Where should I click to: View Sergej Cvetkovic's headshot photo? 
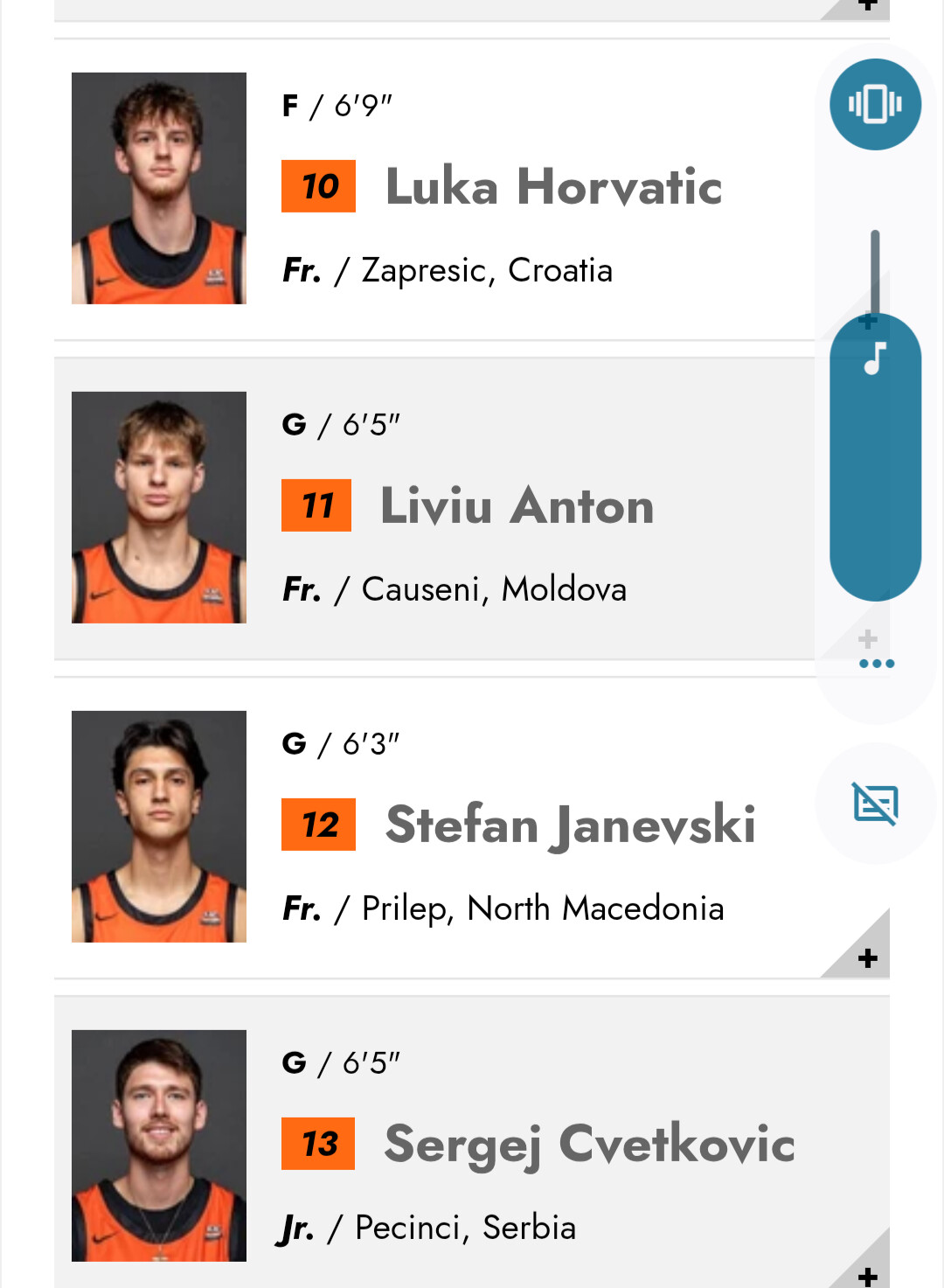click(x=159, y=1145)
